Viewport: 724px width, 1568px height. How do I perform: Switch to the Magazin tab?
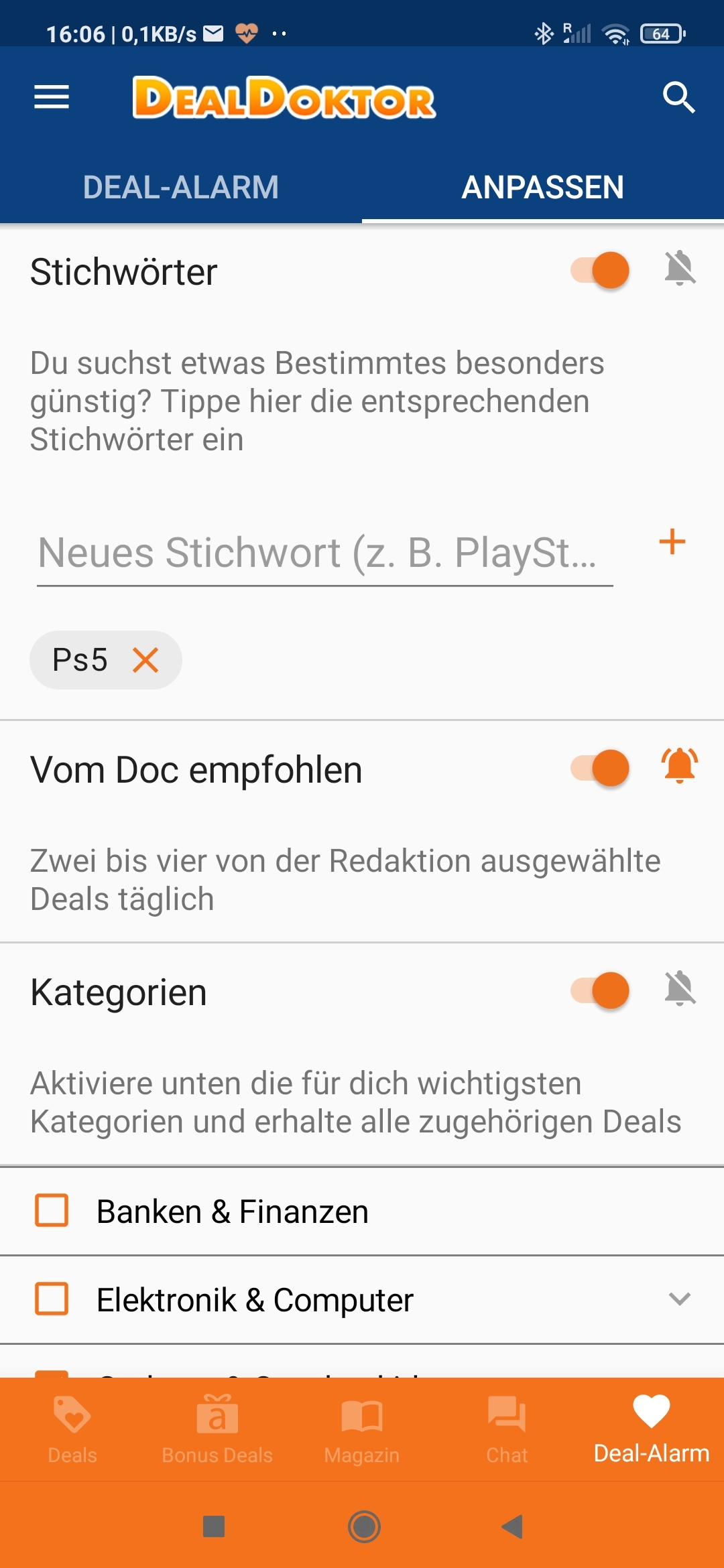click(362, 1429)
